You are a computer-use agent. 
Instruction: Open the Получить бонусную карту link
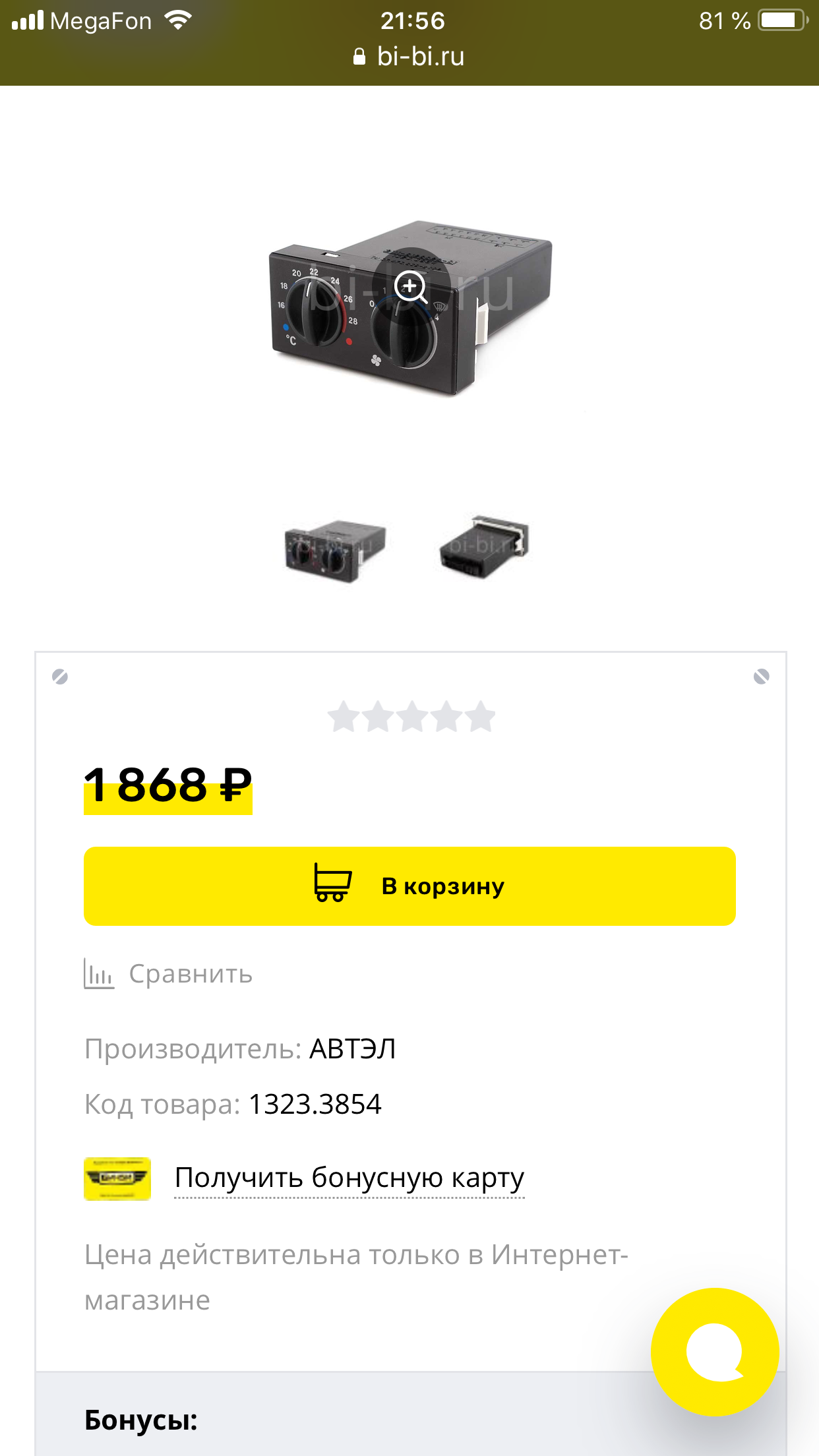(x=349, y=1178)
